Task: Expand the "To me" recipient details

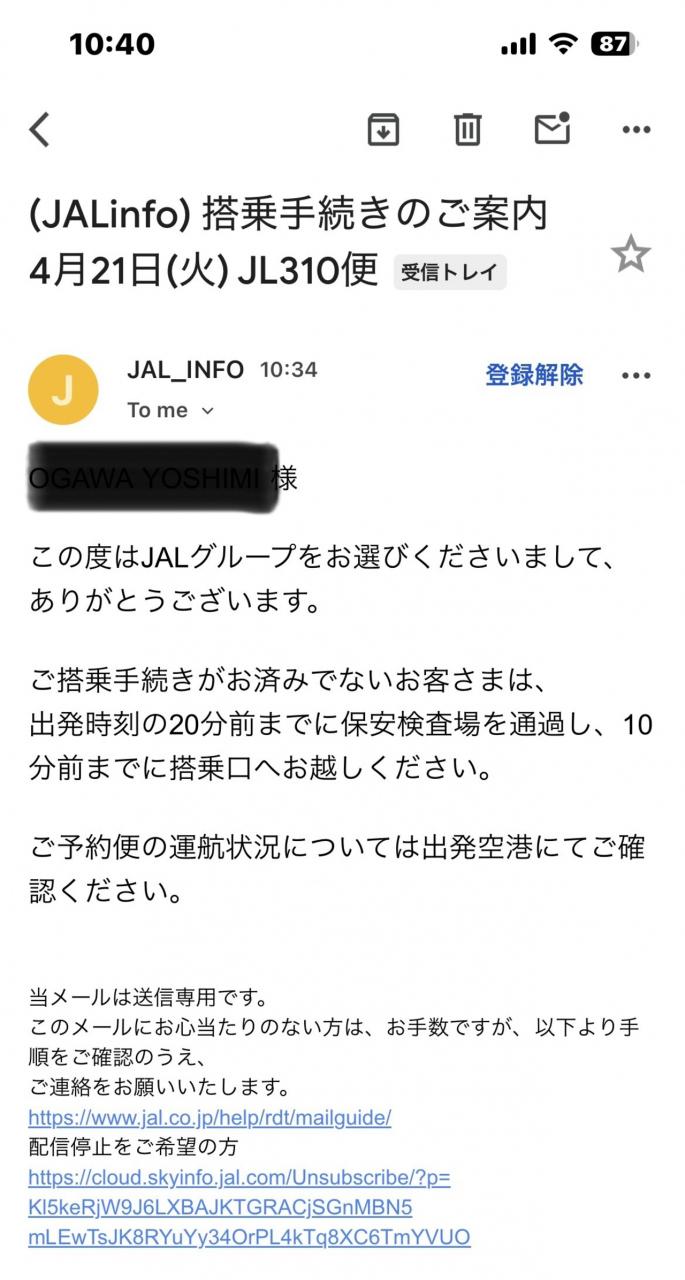Action: (x=170, y=410)
